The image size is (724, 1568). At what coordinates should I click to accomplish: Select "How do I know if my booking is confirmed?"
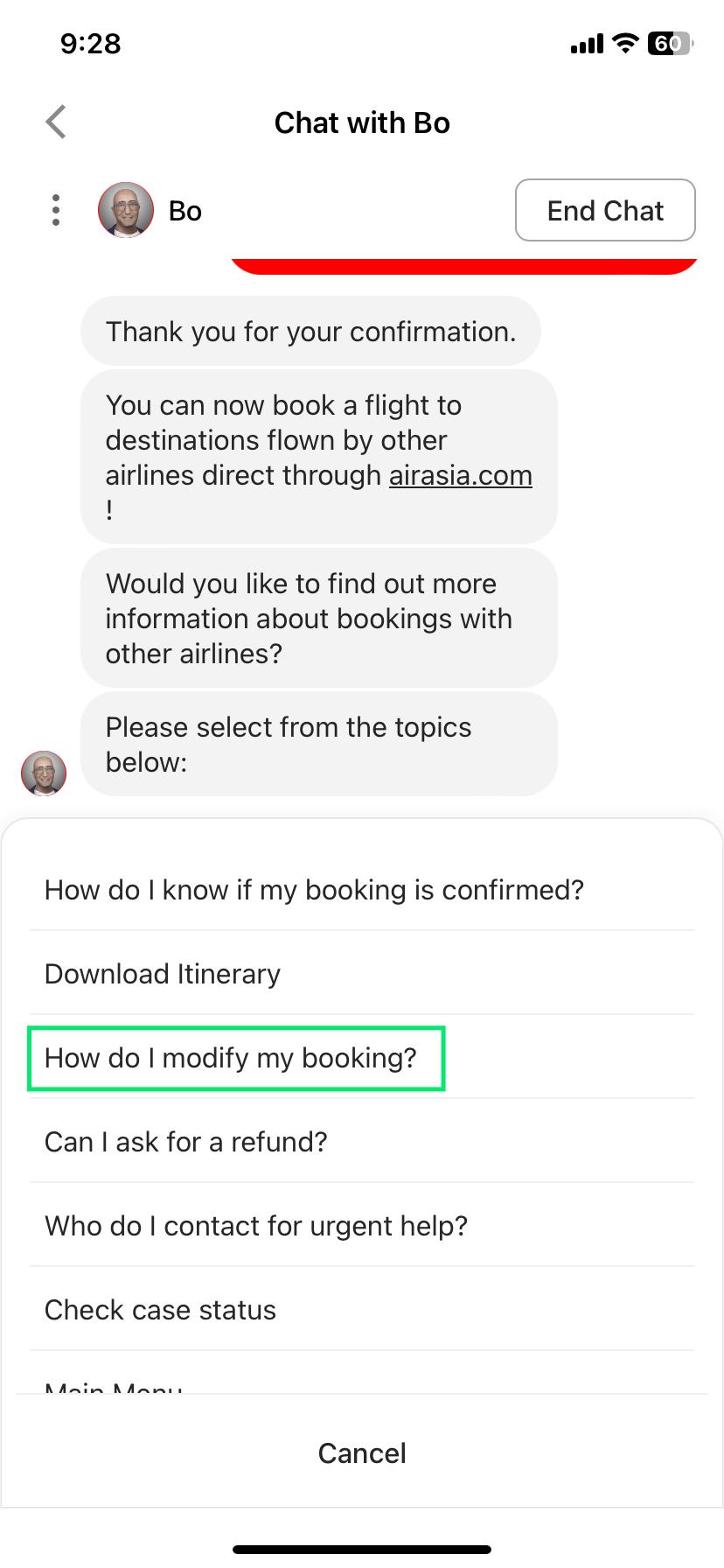(314, 889)
